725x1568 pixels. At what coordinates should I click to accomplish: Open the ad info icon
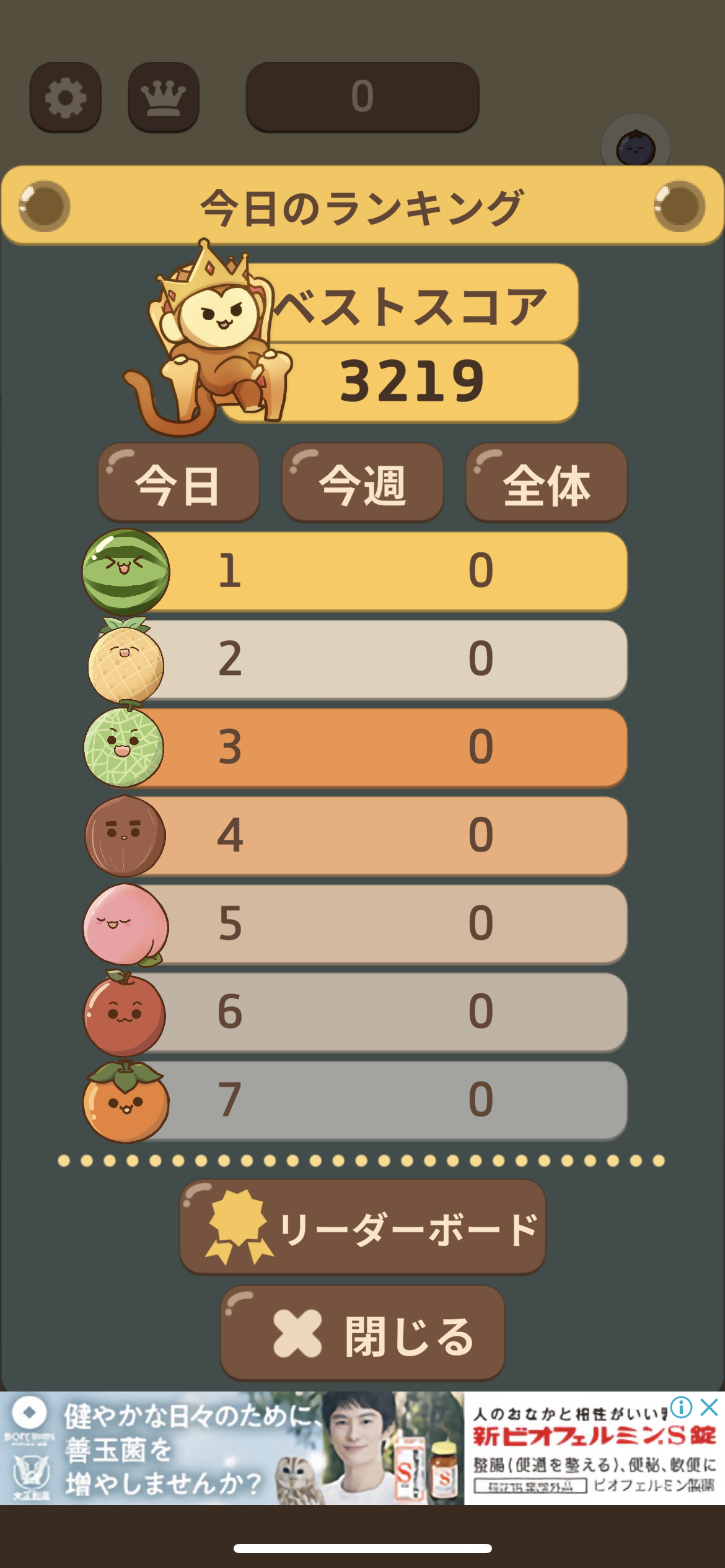point(681,1408)
